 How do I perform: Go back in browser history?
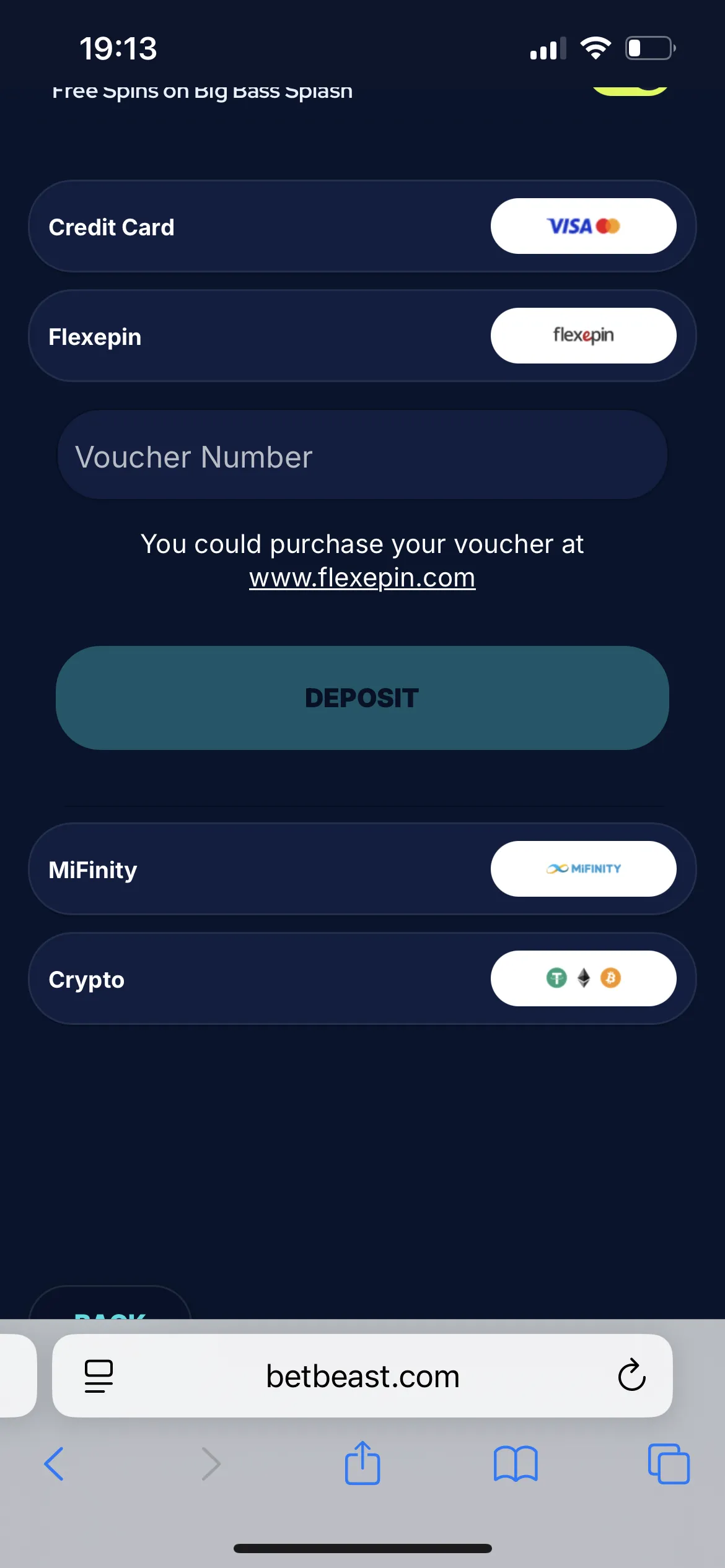[x=55, y=1464]
